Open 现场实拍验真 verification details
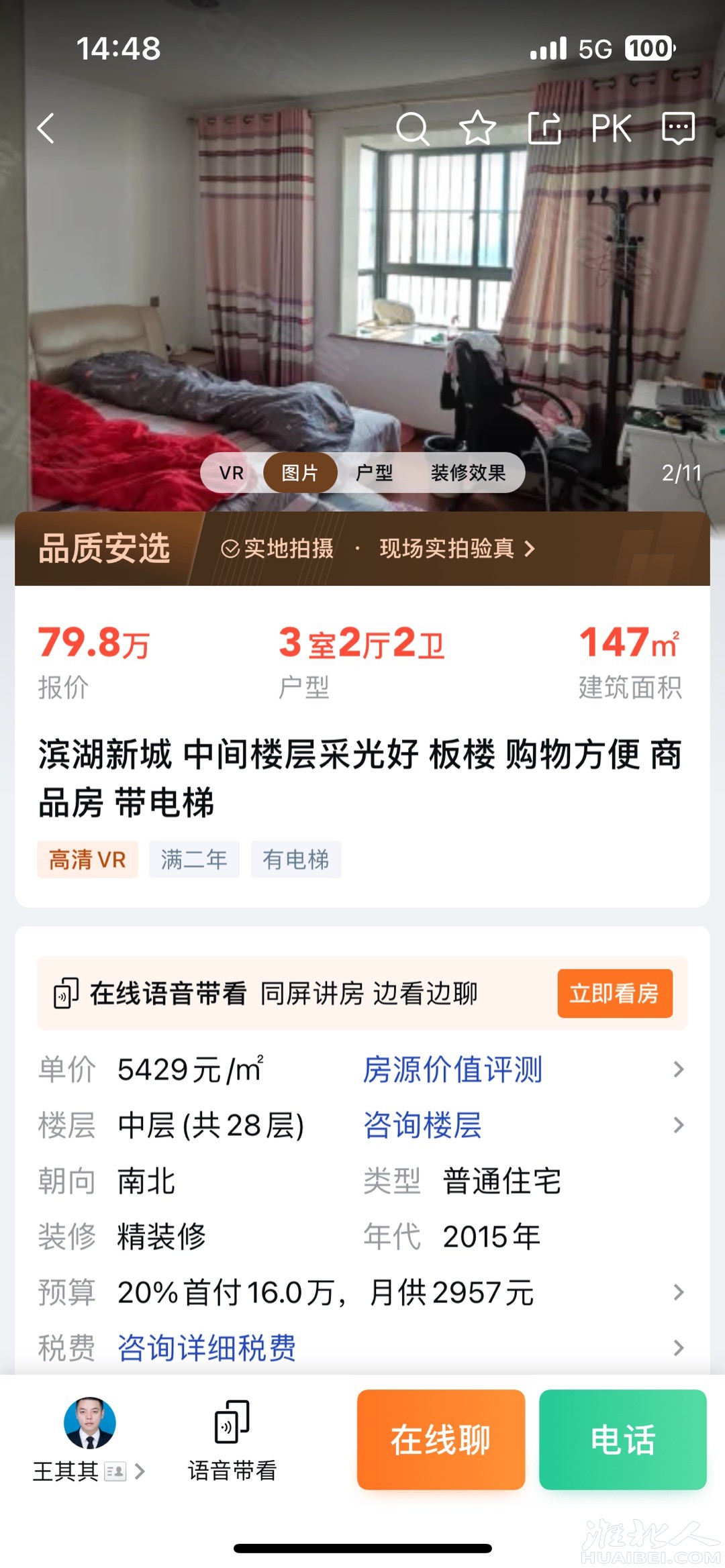 456,549
